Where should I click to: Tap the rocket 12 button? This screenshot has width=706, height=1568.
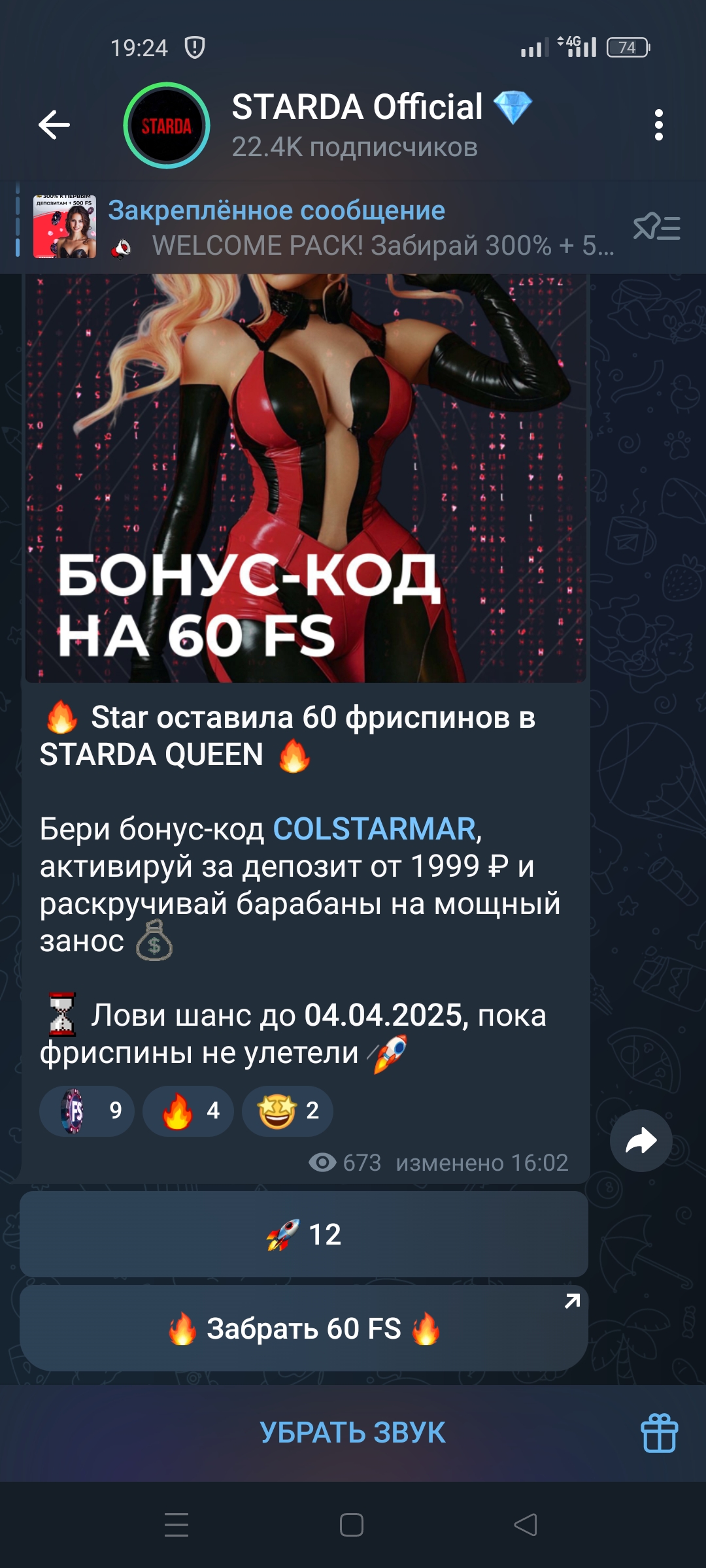(x=304, y=1234)
